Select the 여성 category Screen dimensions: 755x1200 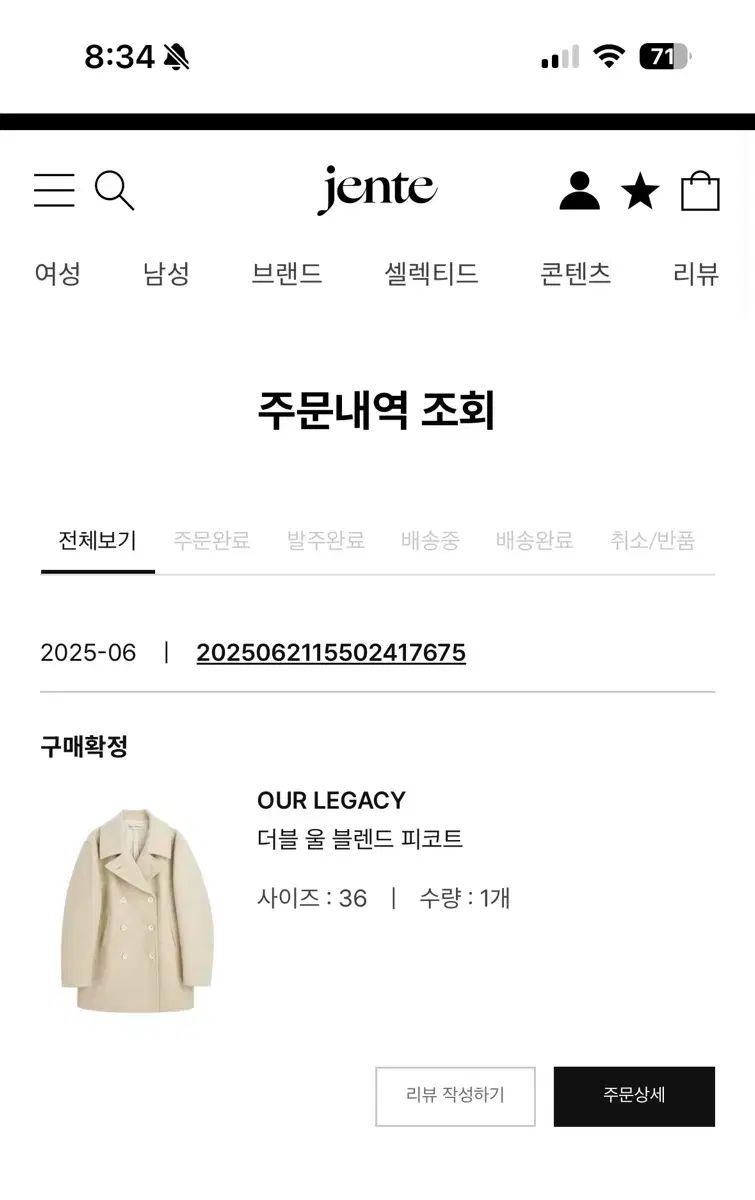coord(58,274)
